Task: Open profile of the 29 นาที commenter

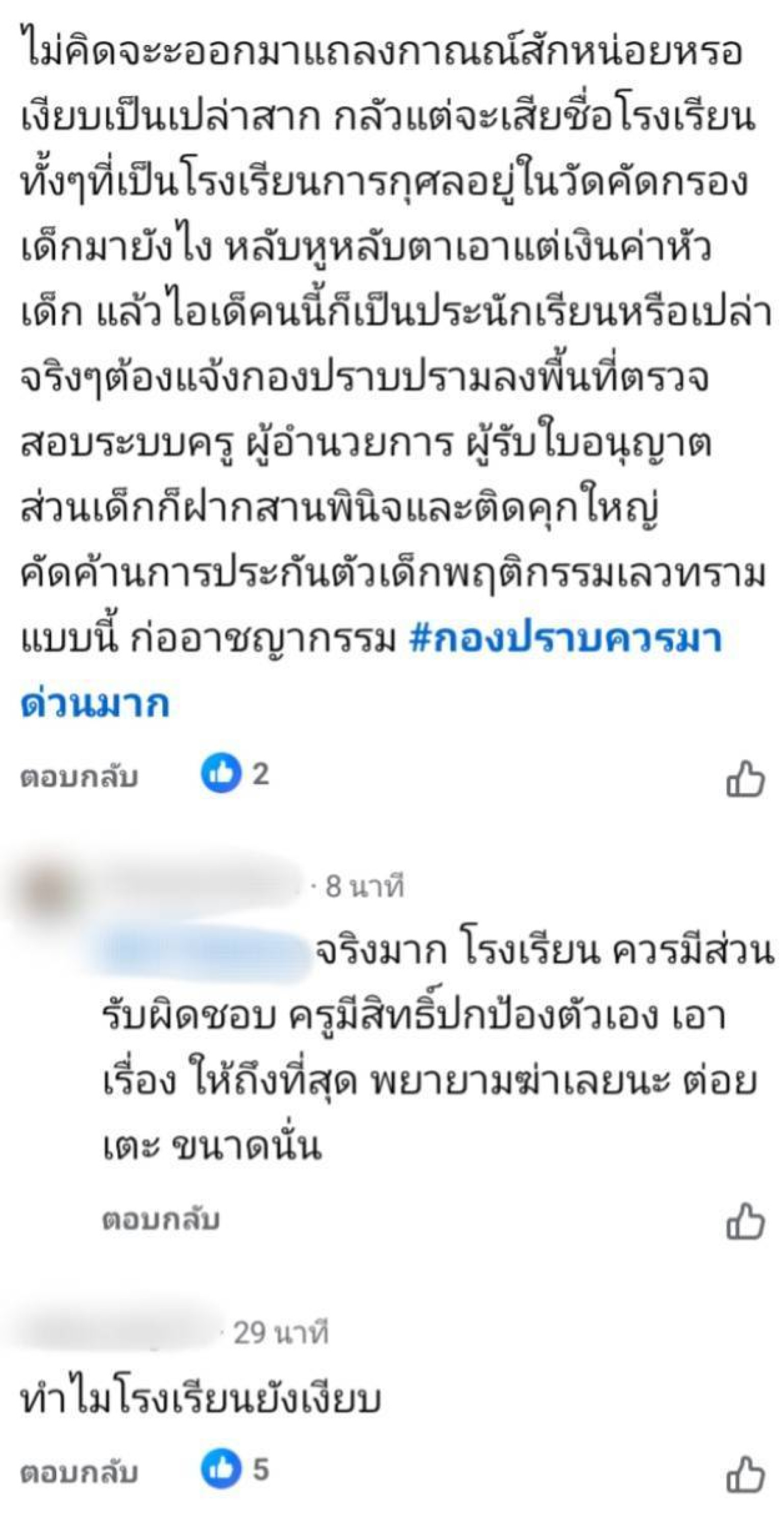Action: (x=113, y=1332)
